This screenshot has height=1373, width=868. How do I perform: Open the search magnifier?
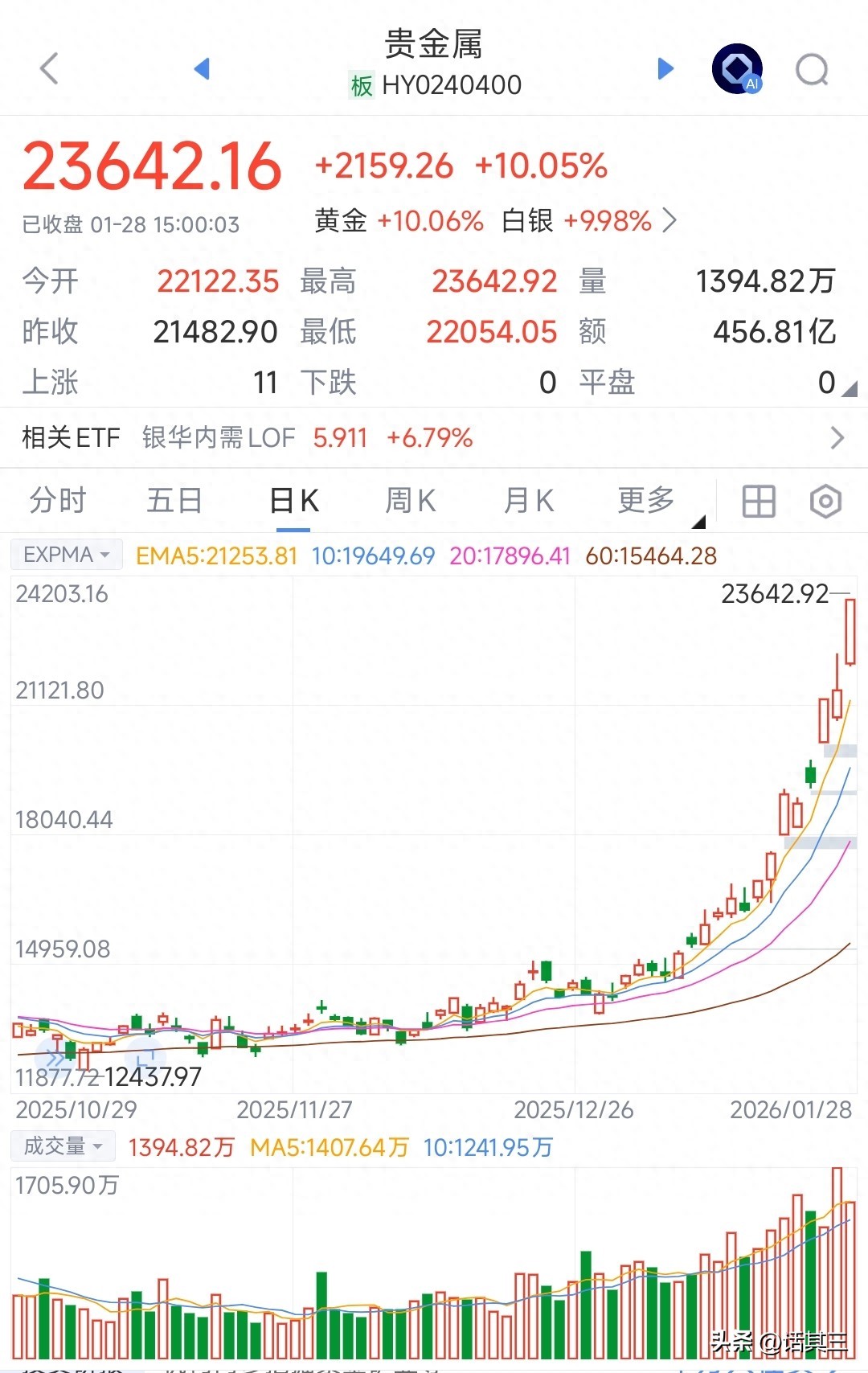(812, 69)
